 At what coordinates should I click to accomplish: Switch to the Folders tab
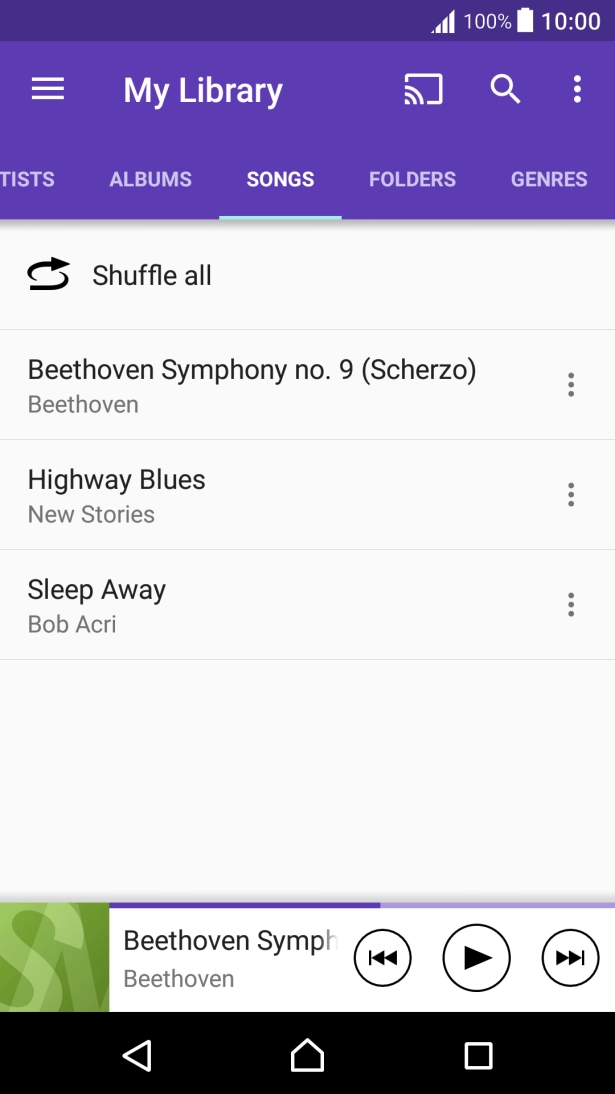[412, 180]
